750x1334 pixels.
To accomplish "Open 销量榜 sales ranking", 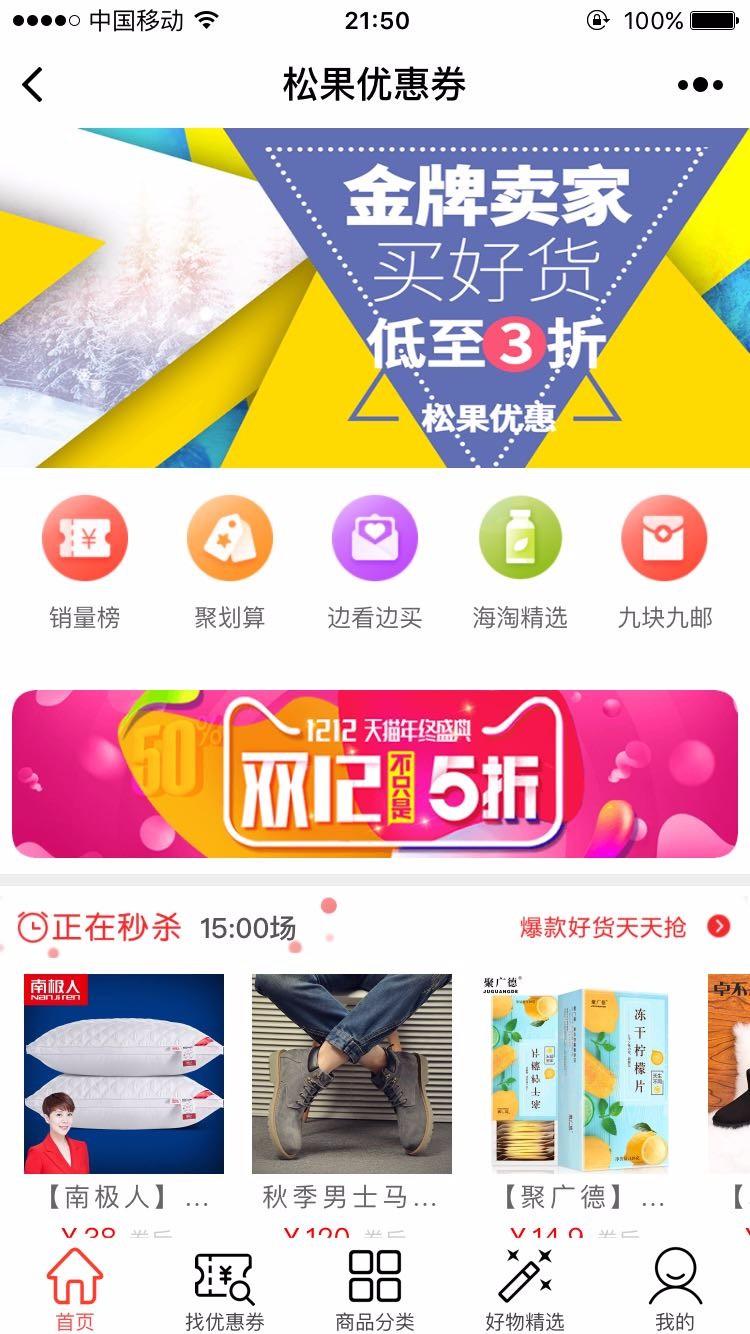I will 85,562.
